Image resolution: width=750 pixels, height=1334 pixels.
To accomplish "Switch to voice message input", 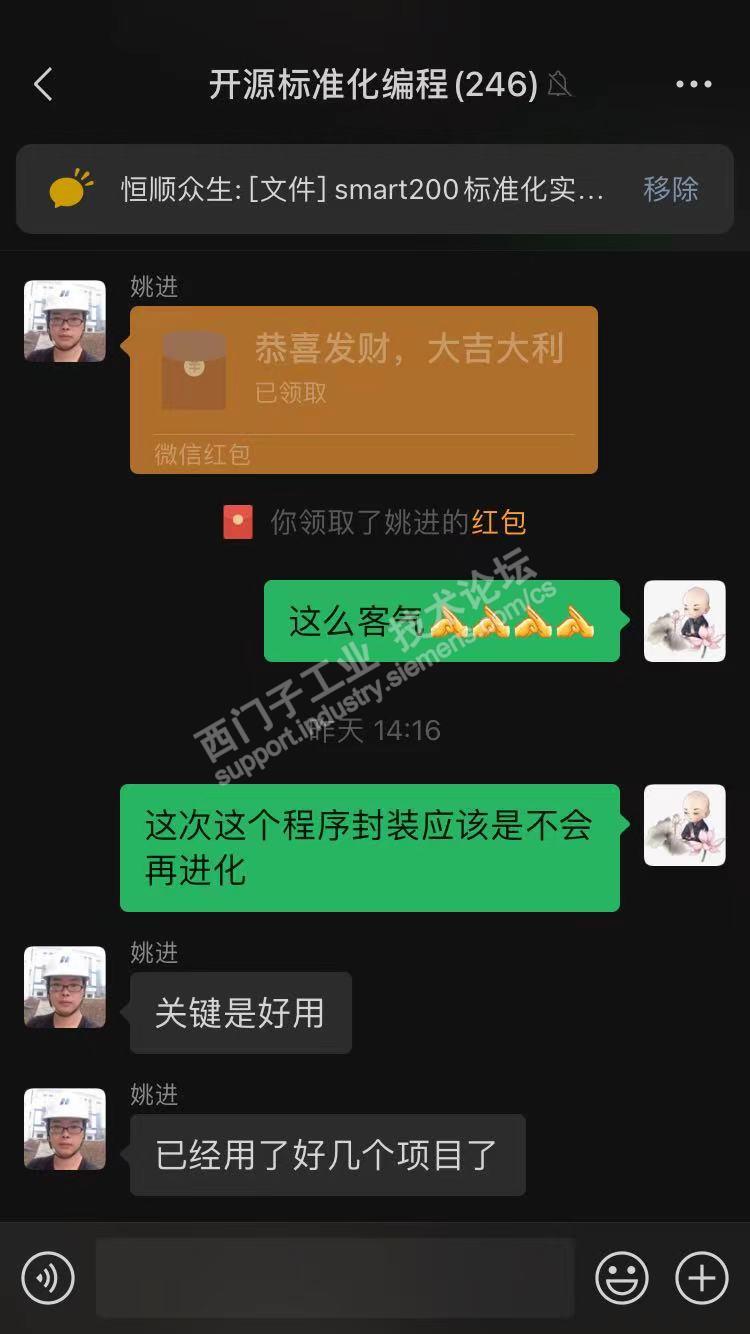I will click(x=48, y=1278).
